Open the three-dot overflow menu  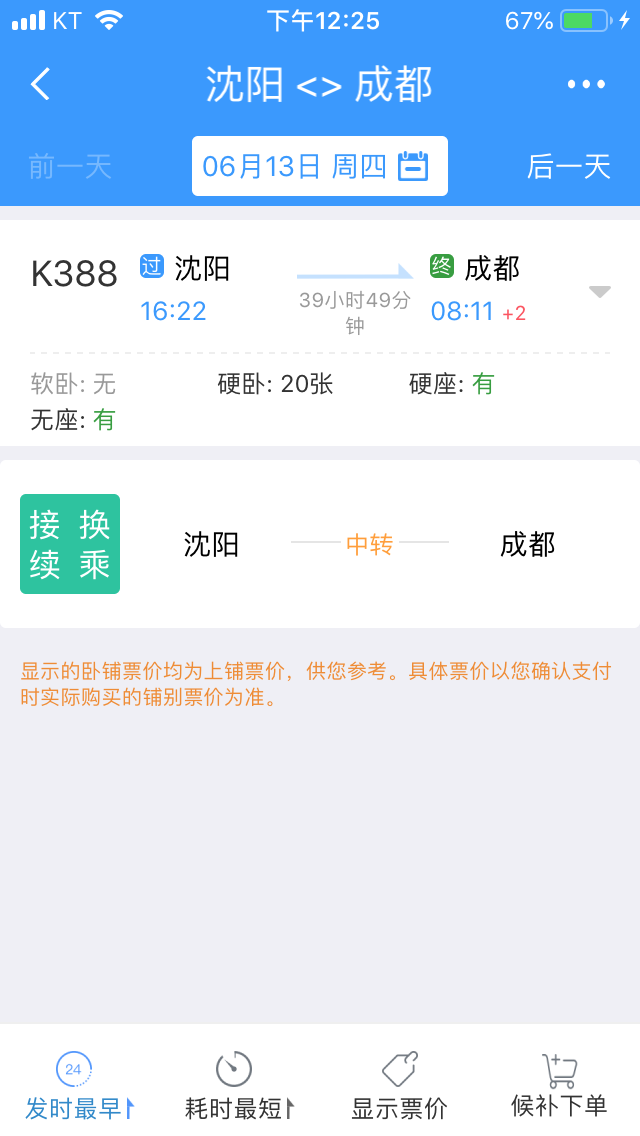click(x=586, y=84)
